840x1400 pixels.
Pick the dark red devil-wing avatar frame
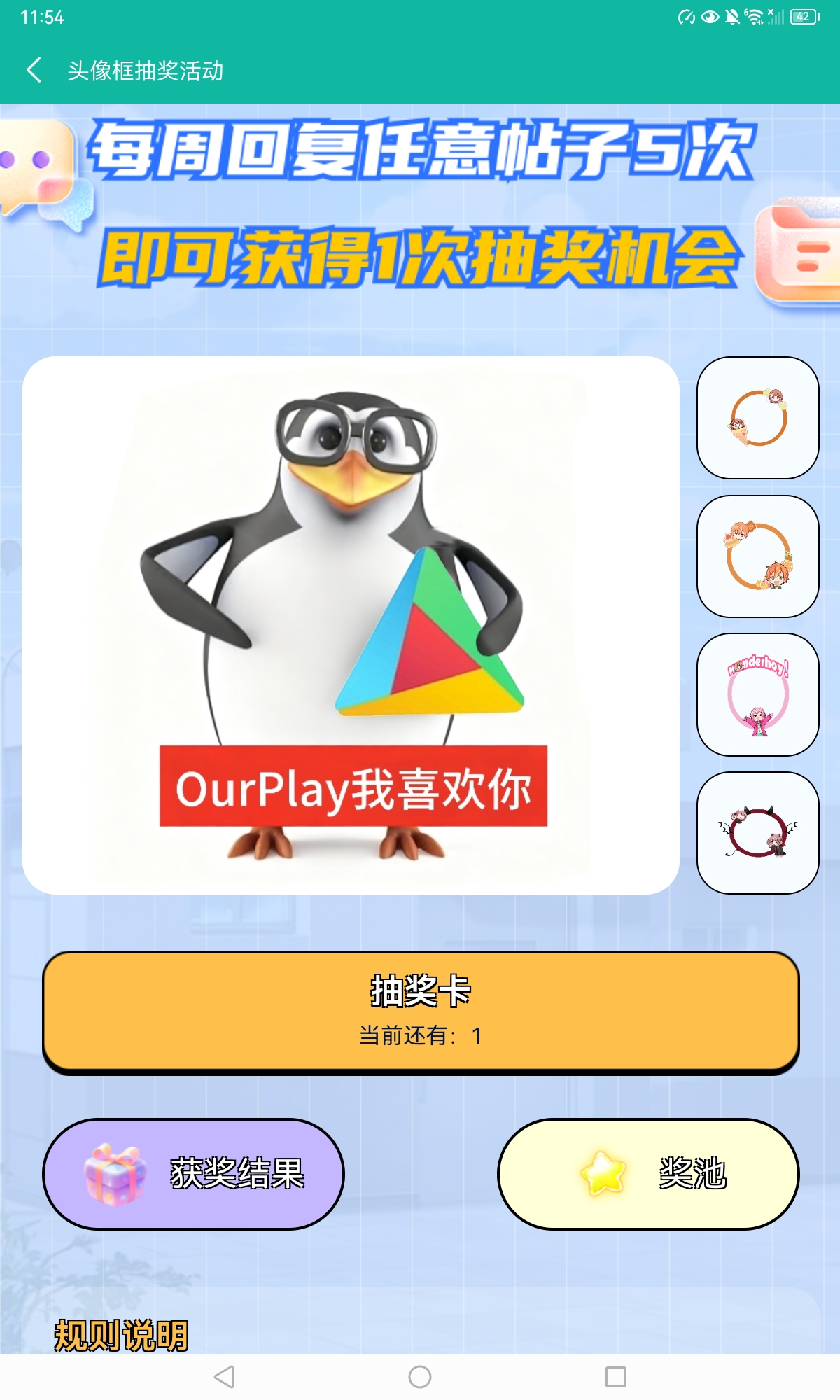coord(758,833)
